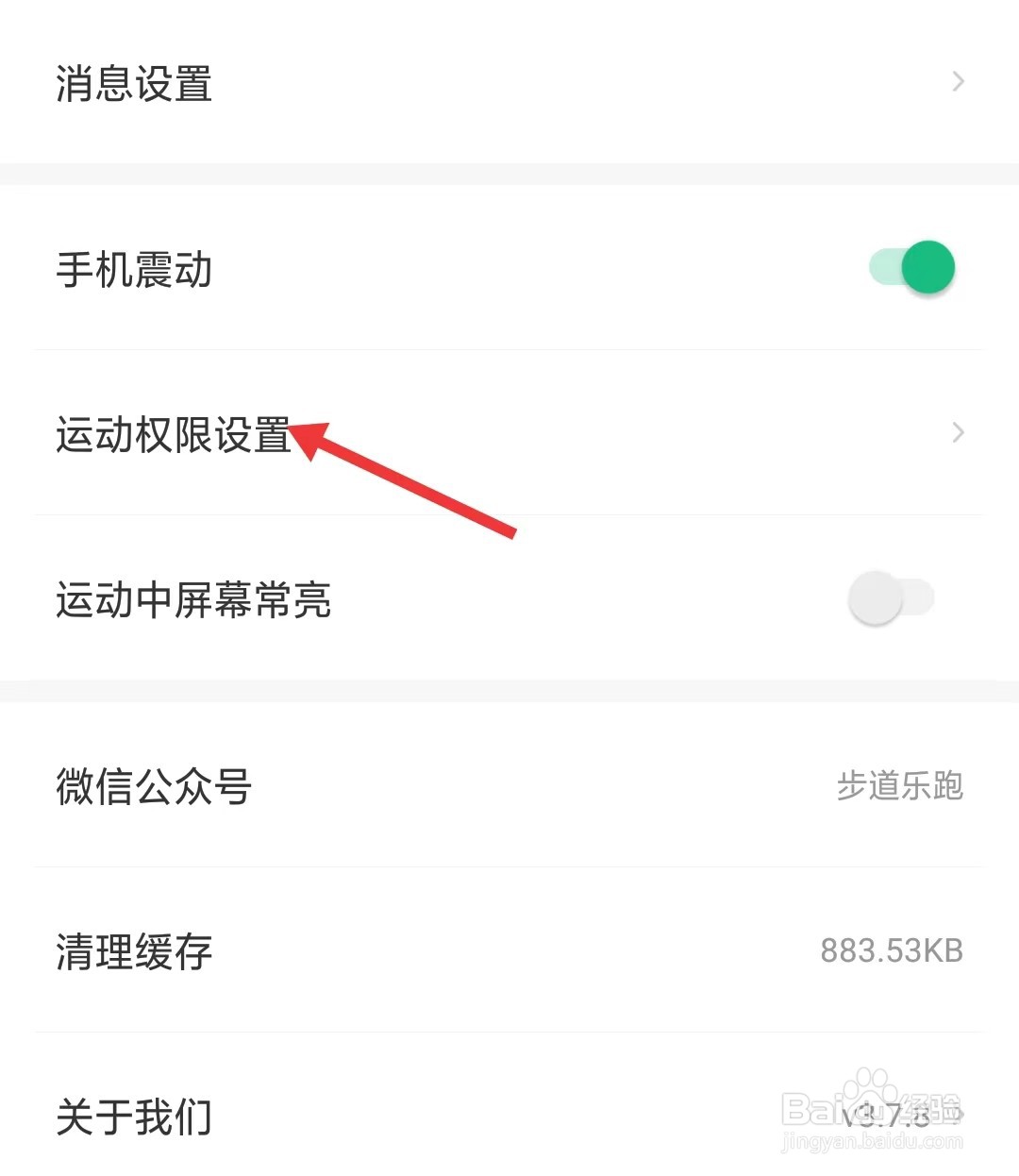
Task: Select the 微信公众号 row
Action: click(154, 788)
